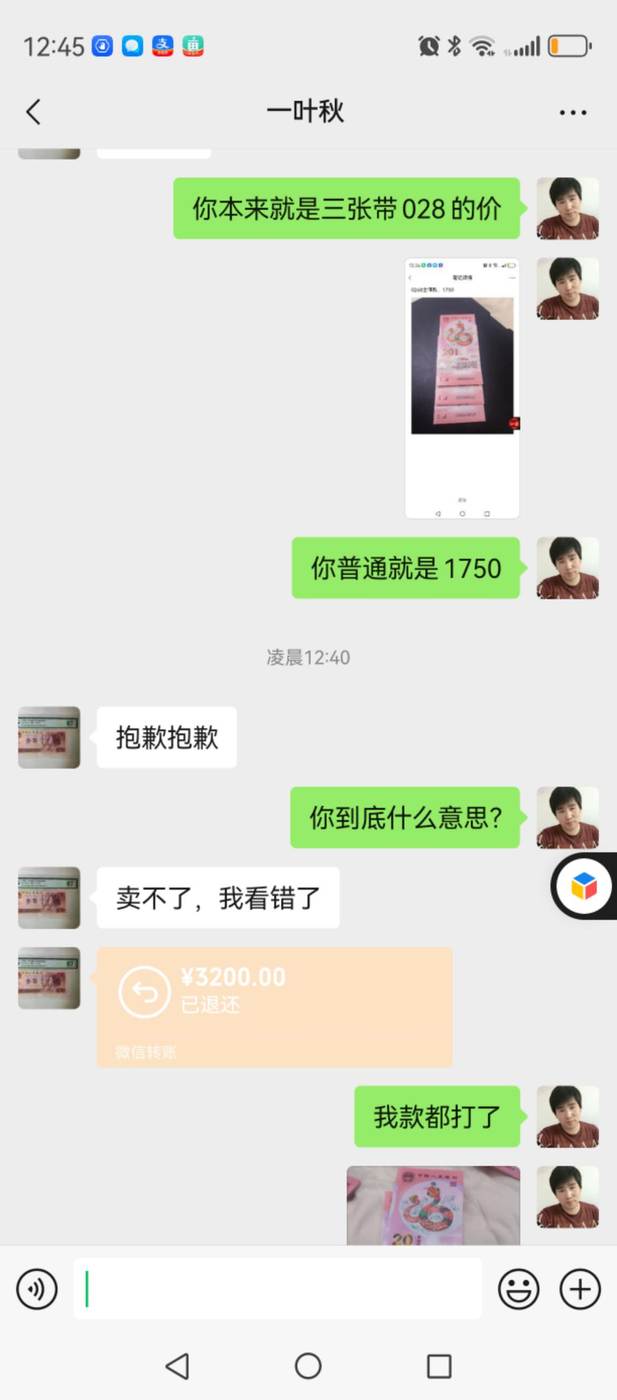Open the emoji sticker panel
The image size is (617, 1400).
click(518, 1289)
